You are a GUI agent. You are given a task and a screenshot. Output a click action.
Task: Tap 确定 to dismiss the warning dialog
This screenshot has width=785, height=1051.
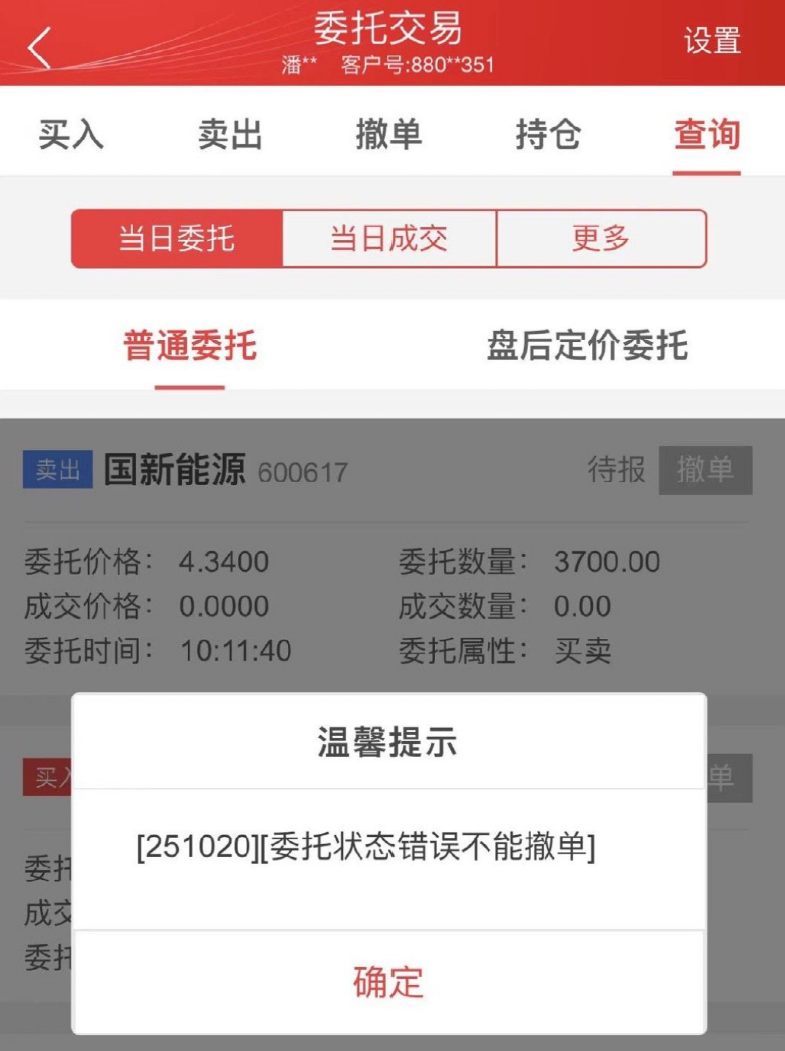click(388, 982)
